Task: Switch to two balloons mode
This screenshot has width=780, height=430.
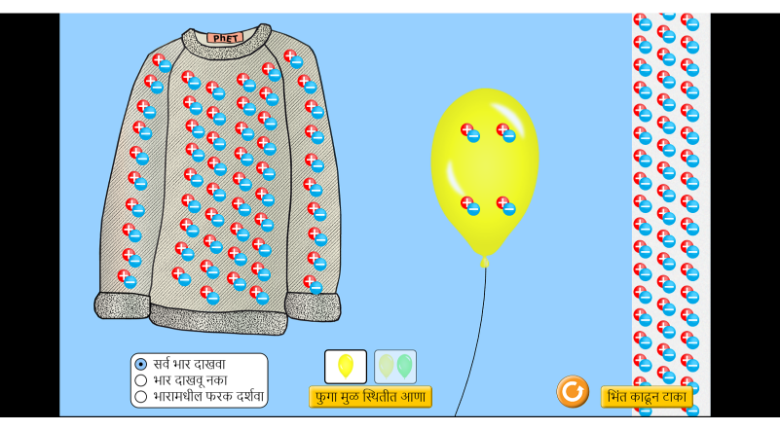Action: coord(395,366)
